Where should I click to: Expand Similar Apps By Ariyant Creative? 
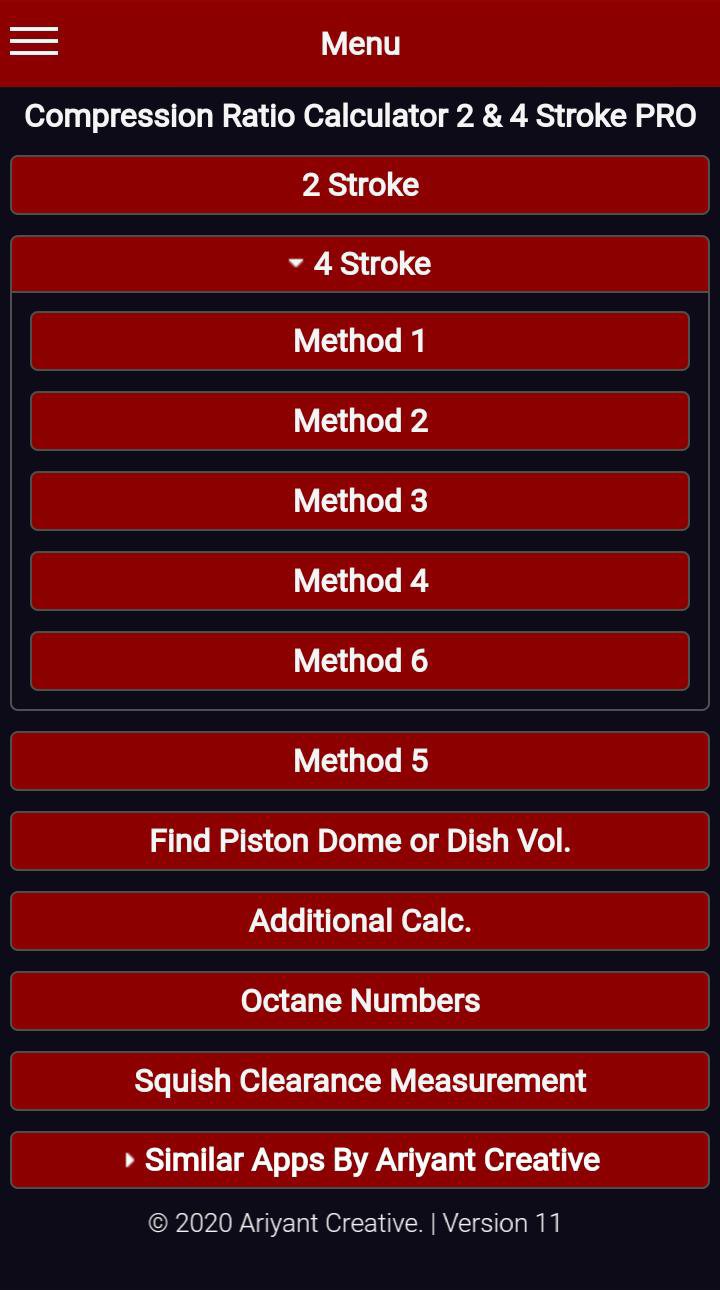(360, 1160)
